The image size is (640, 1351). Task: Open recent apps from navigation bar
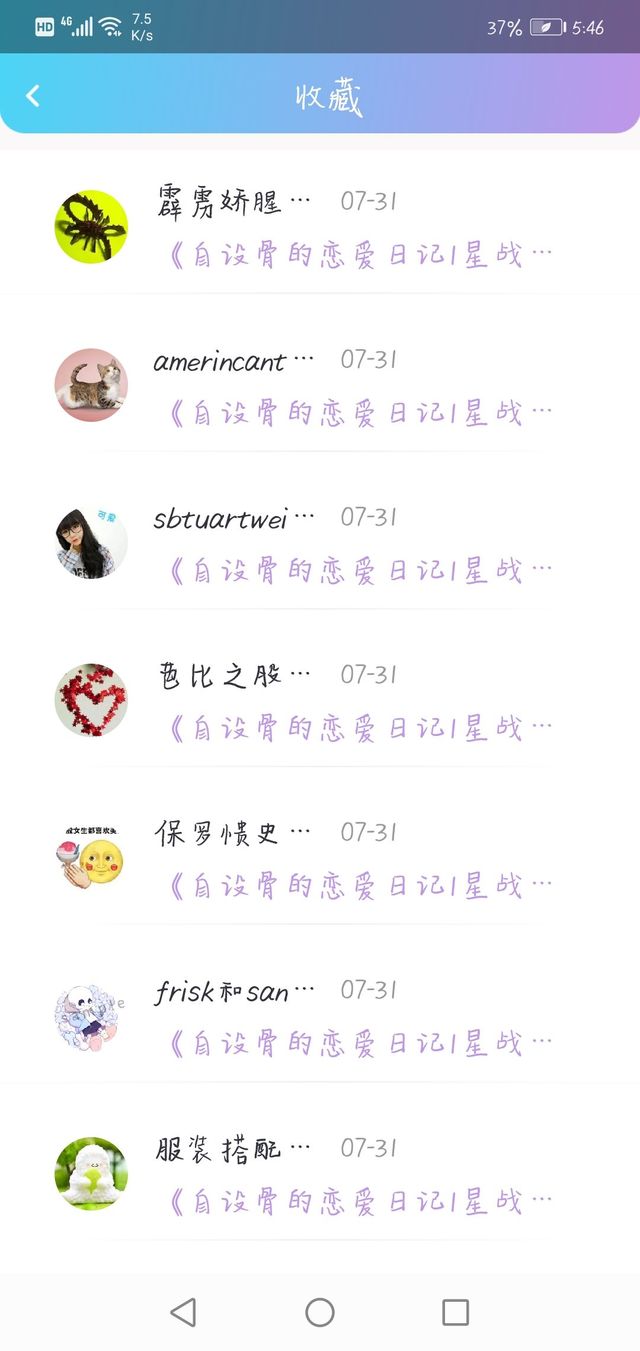coord(455,1312)
